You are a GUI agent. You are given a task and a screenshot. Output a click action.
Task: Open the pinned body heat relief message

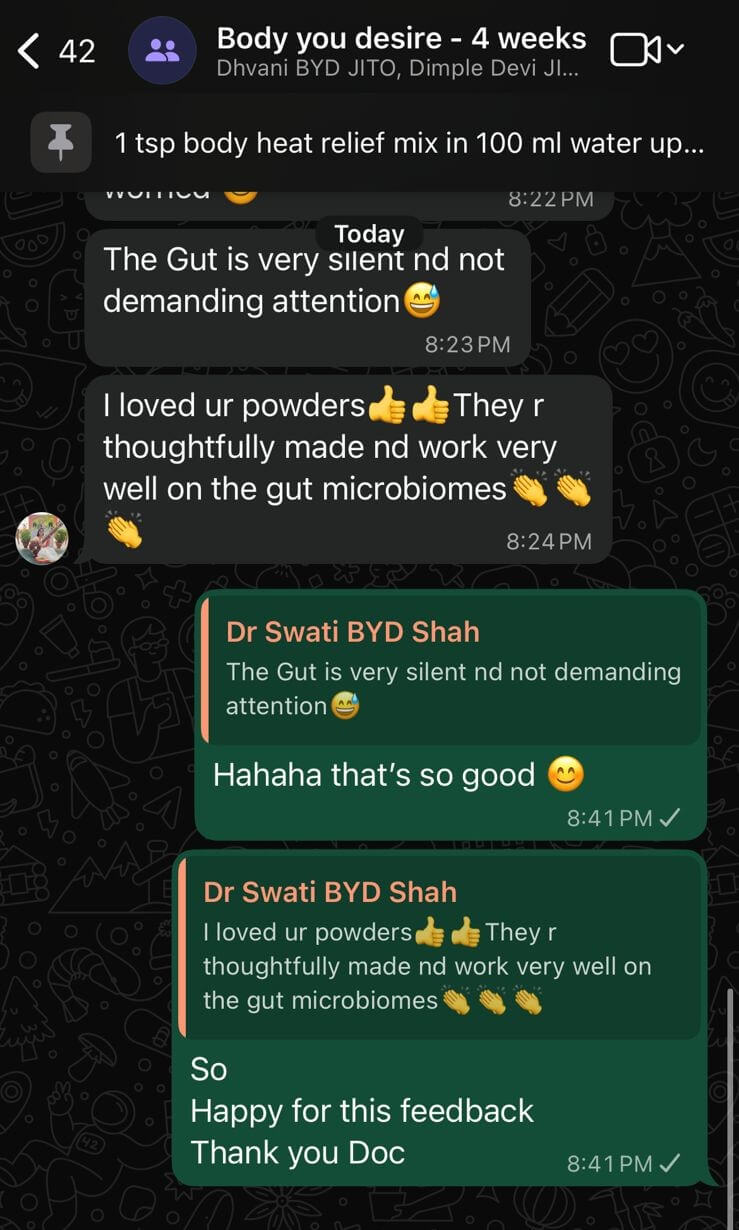click(x=410, y=144)
